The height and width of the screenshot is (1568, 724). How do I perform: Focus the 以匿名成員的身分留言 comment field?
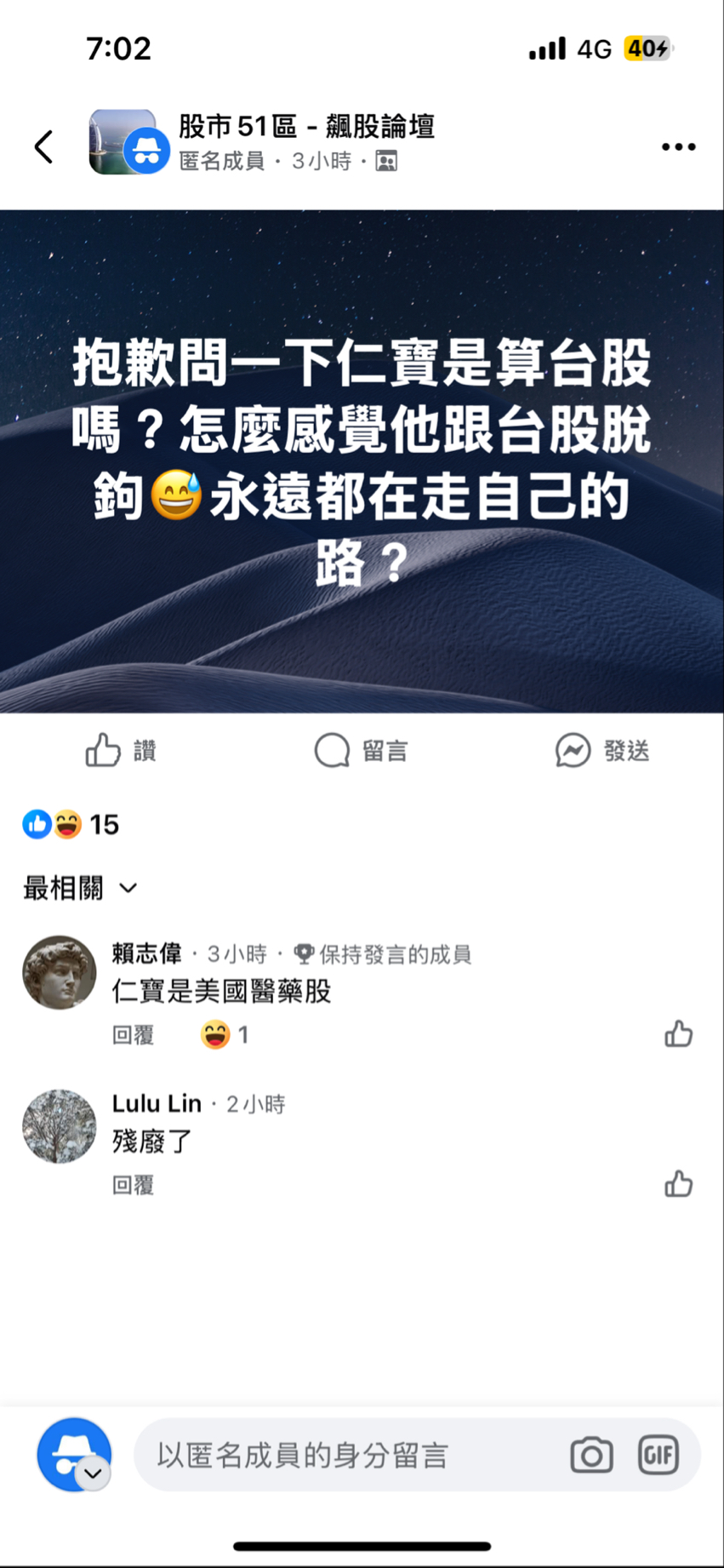click(x=349, y=1455)
